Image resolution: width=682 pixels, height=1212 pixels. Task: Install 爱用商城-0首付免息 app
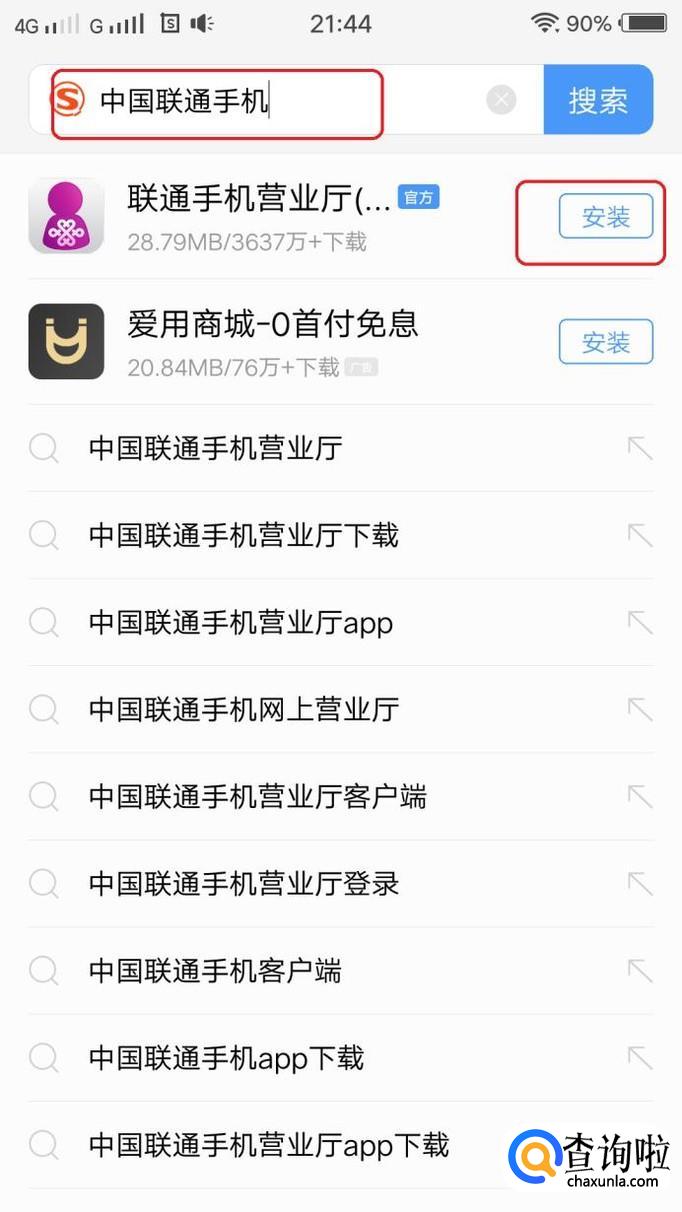click(605, 343)
